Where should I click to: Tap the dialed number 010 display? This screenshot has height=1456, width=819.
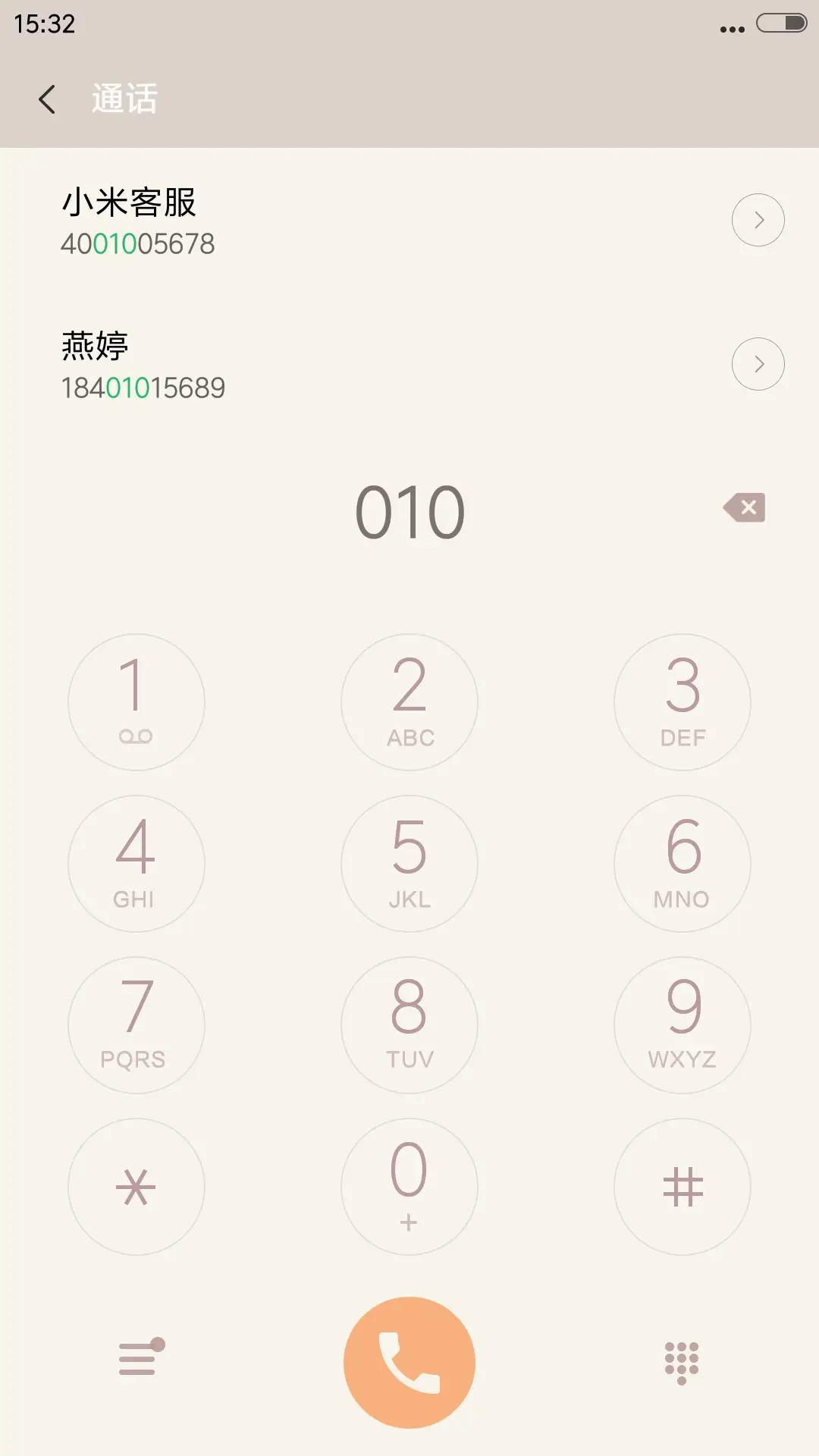click(x=409, y=510)
